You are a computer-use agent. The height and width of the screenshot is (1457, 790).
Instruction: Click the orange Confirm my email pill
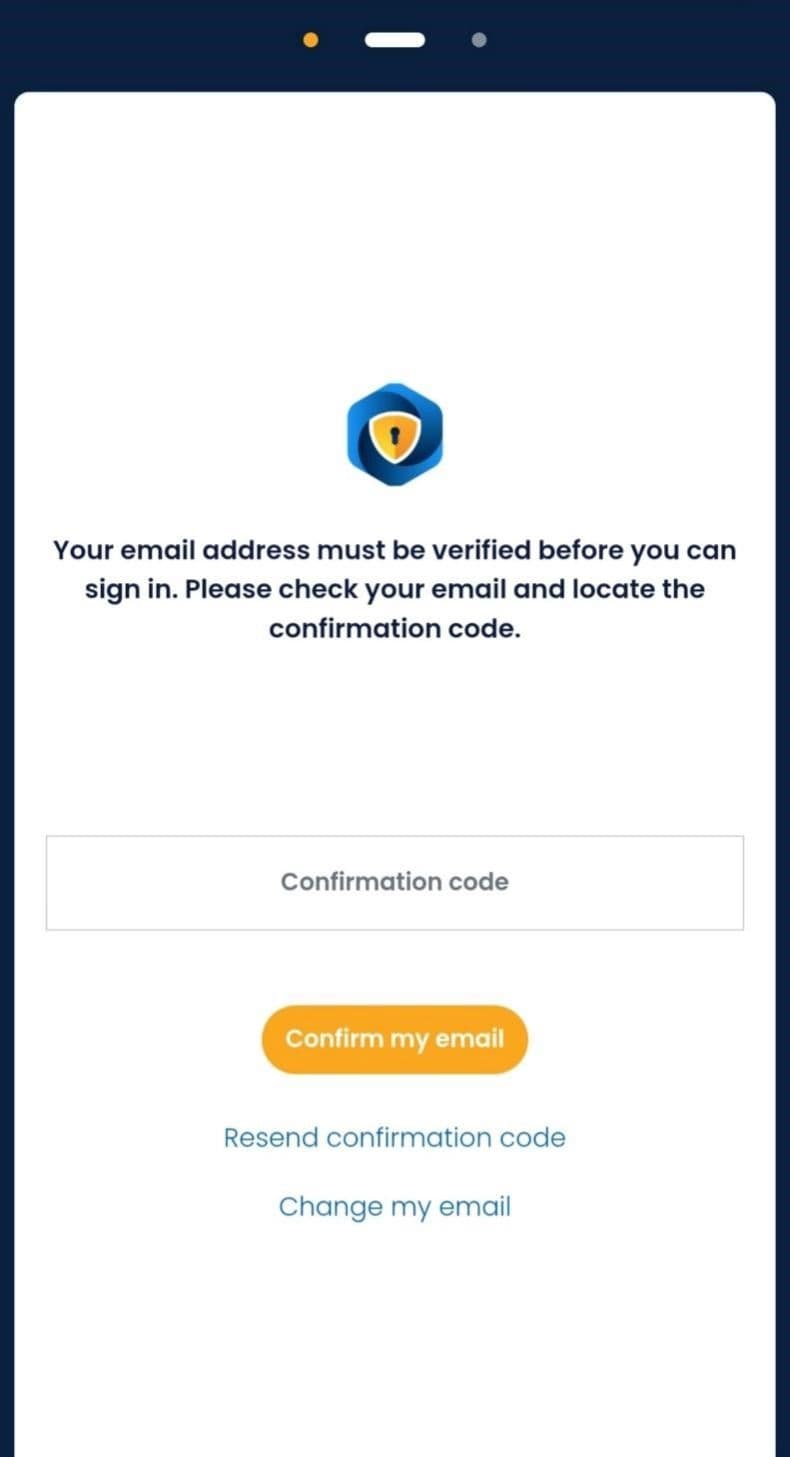[x=395, y=1040]
